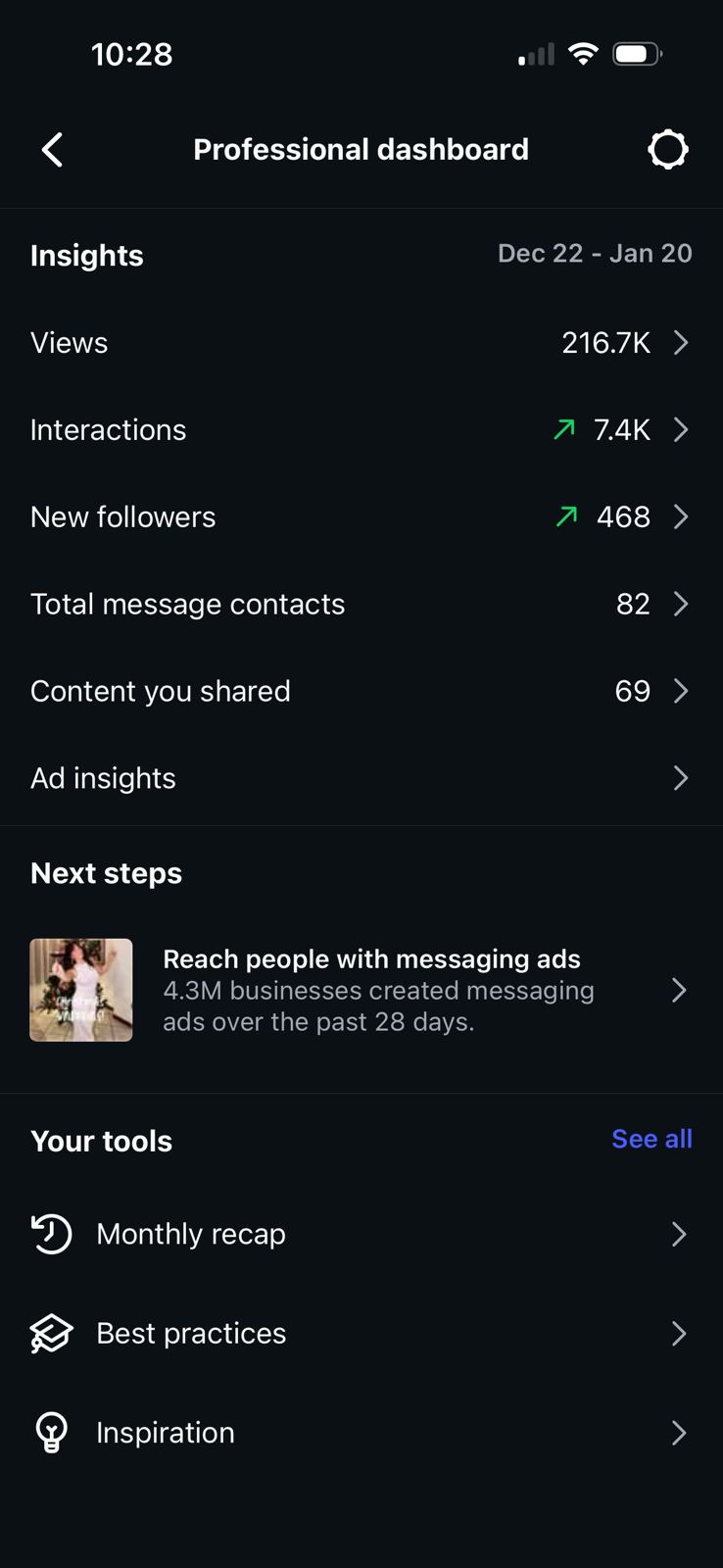The width and height of the screenshot is (723, 1568).
Task: Open Ad insights
Action: coord(361,779)
